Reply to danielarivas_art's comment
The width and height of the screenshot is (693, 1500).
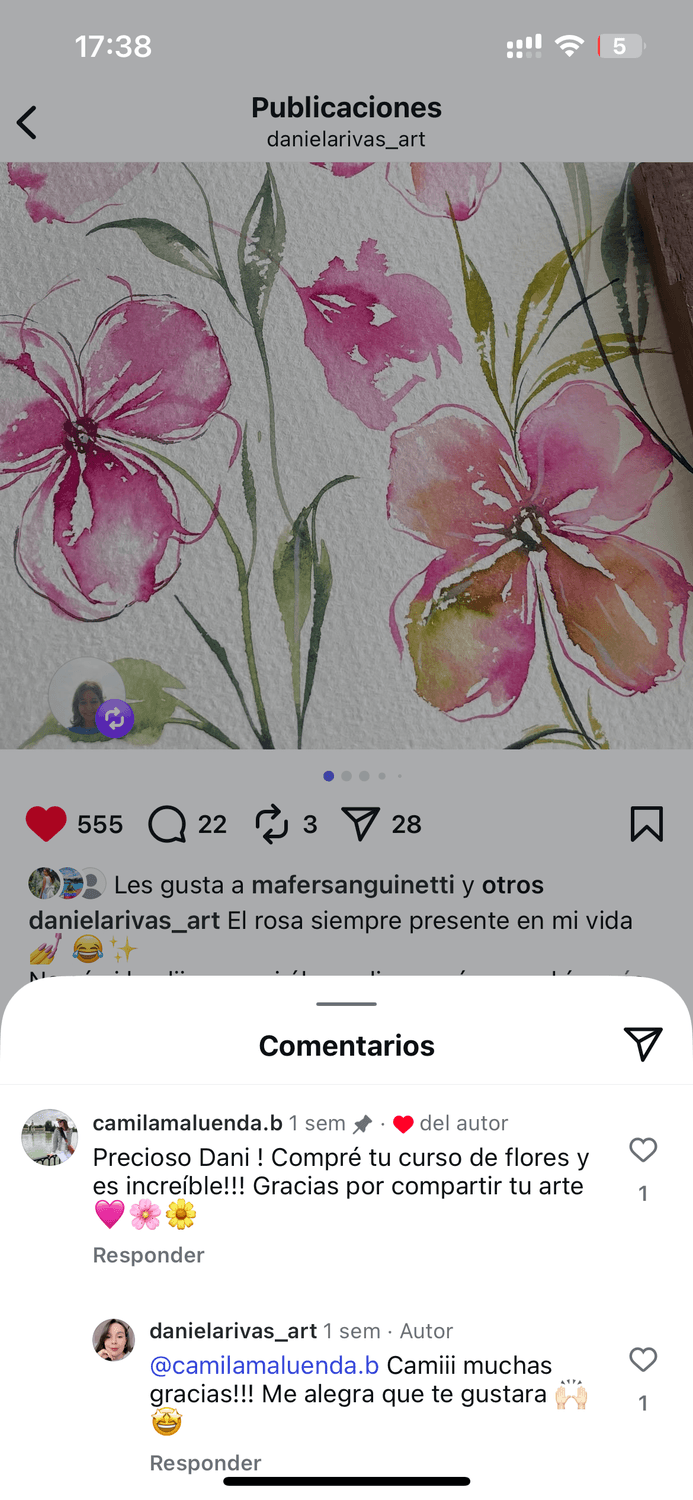click(x=205, y=1463)
